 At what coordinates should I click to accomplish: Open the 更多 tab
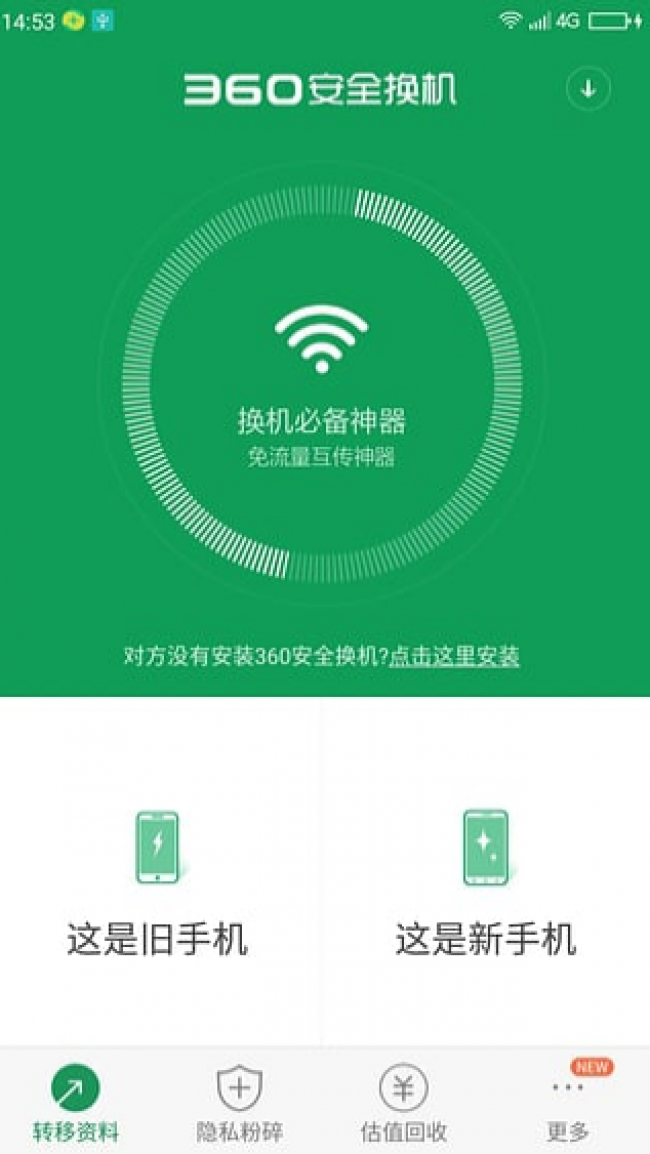(568, 1101)
